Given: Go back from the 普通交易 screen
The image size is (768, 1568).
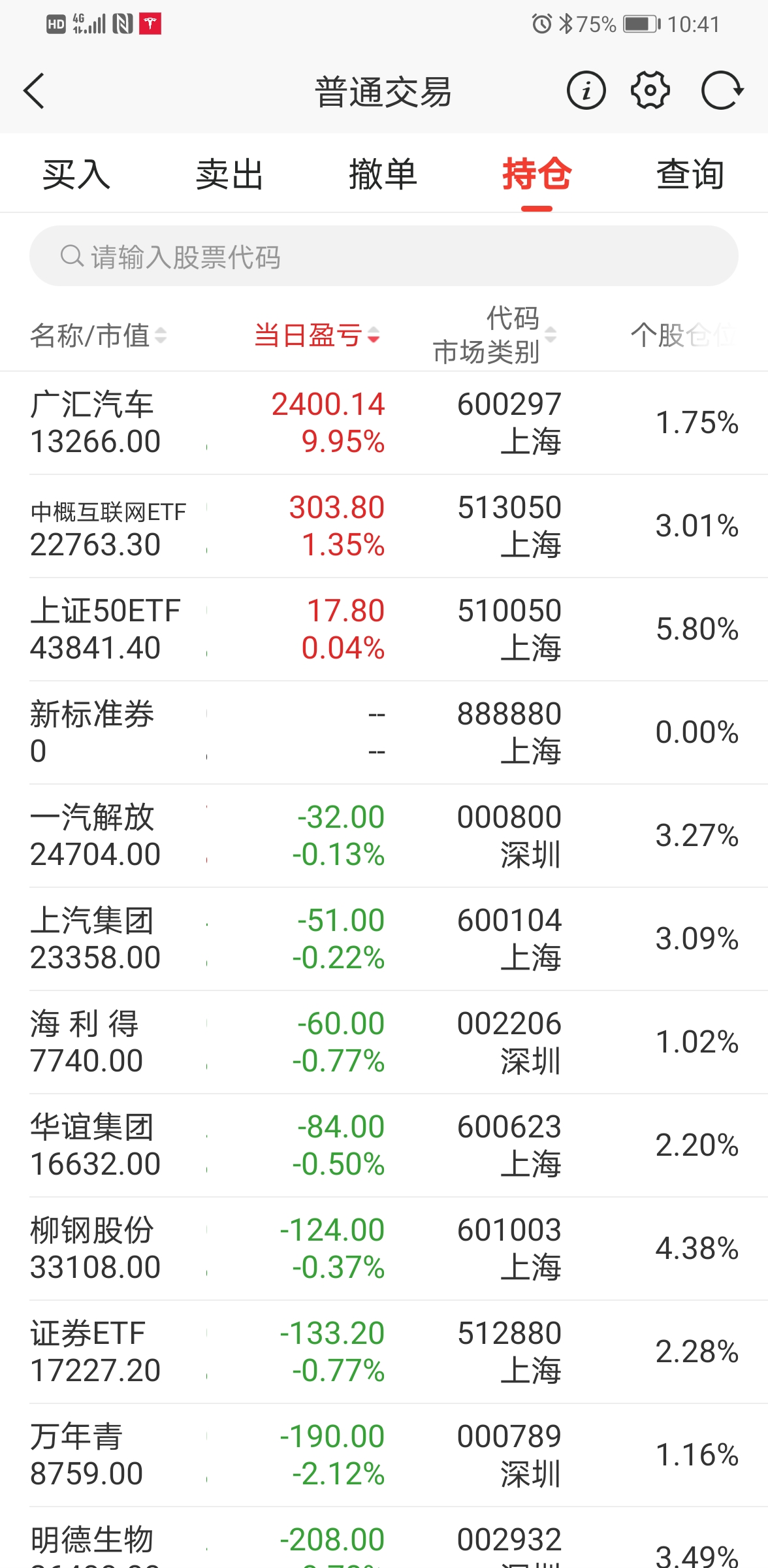Looking at the screenshot, I should click(x=34, y=91).
